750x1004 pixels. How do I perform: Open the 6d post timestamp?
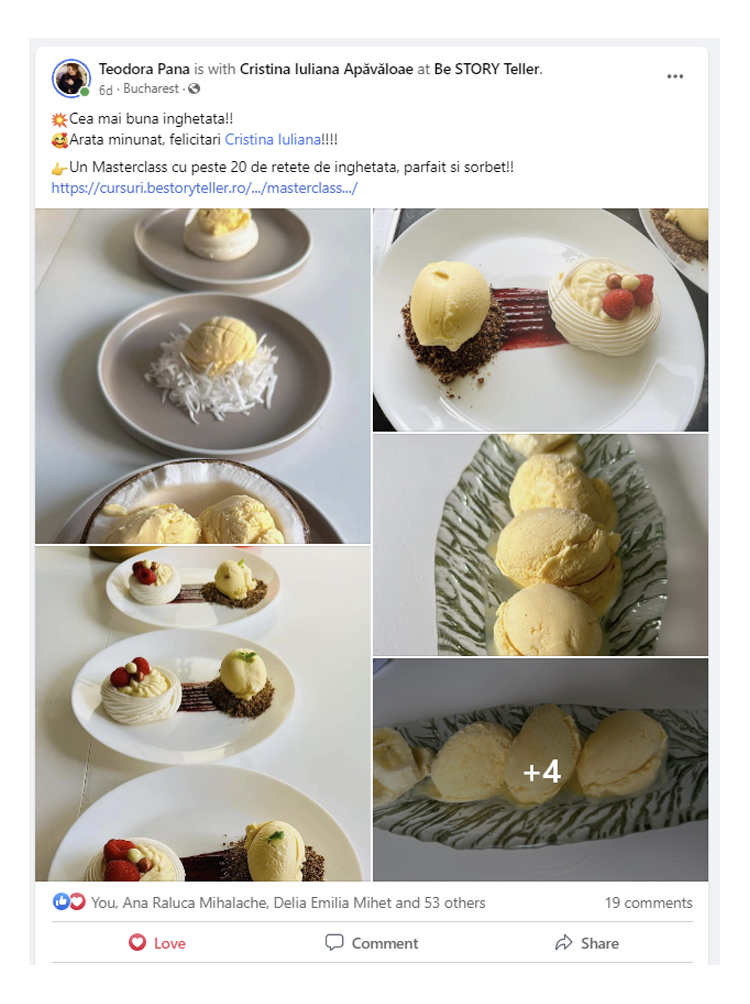(x=105, y=89)
